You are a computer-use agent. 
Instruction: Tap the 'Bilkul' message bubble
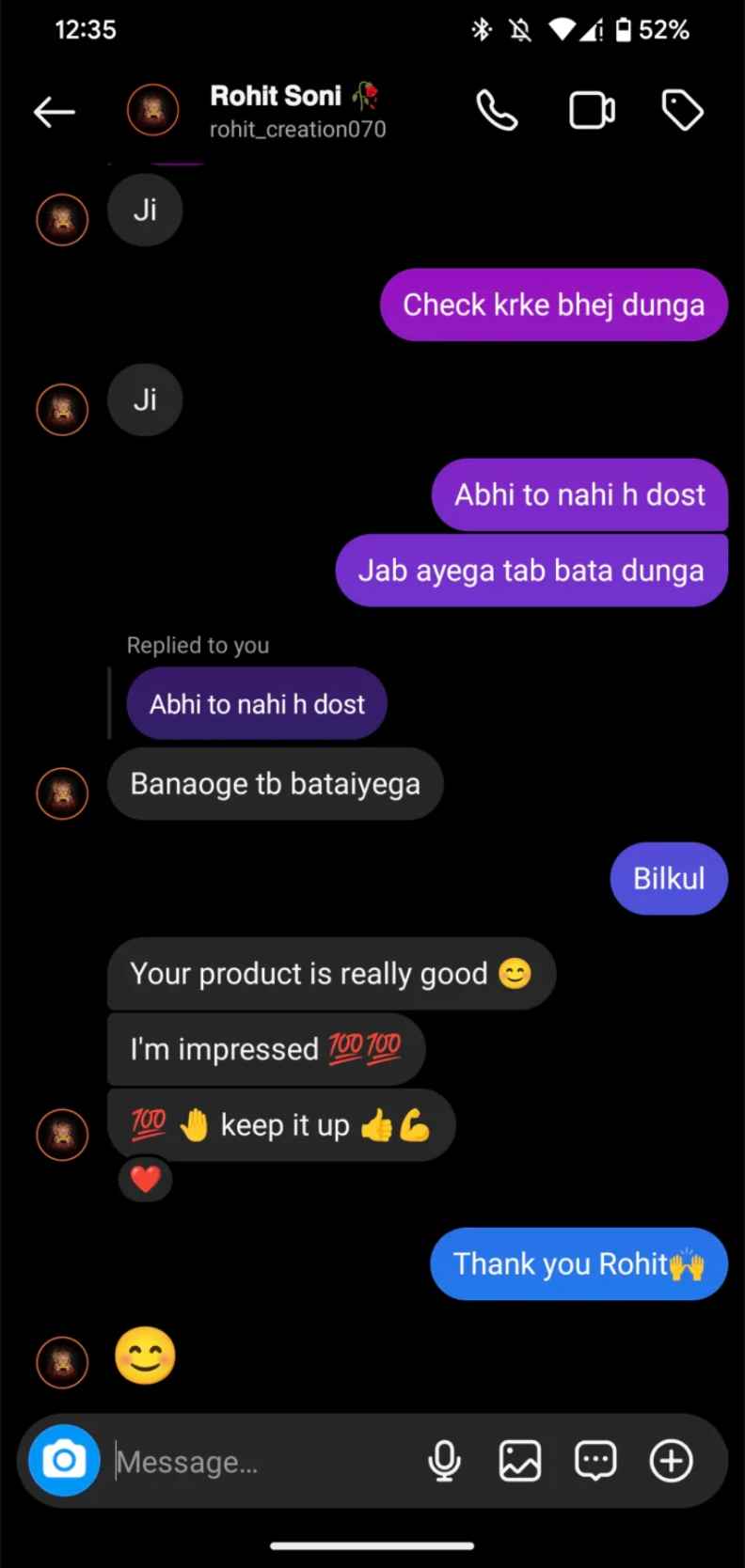point(669,878)
